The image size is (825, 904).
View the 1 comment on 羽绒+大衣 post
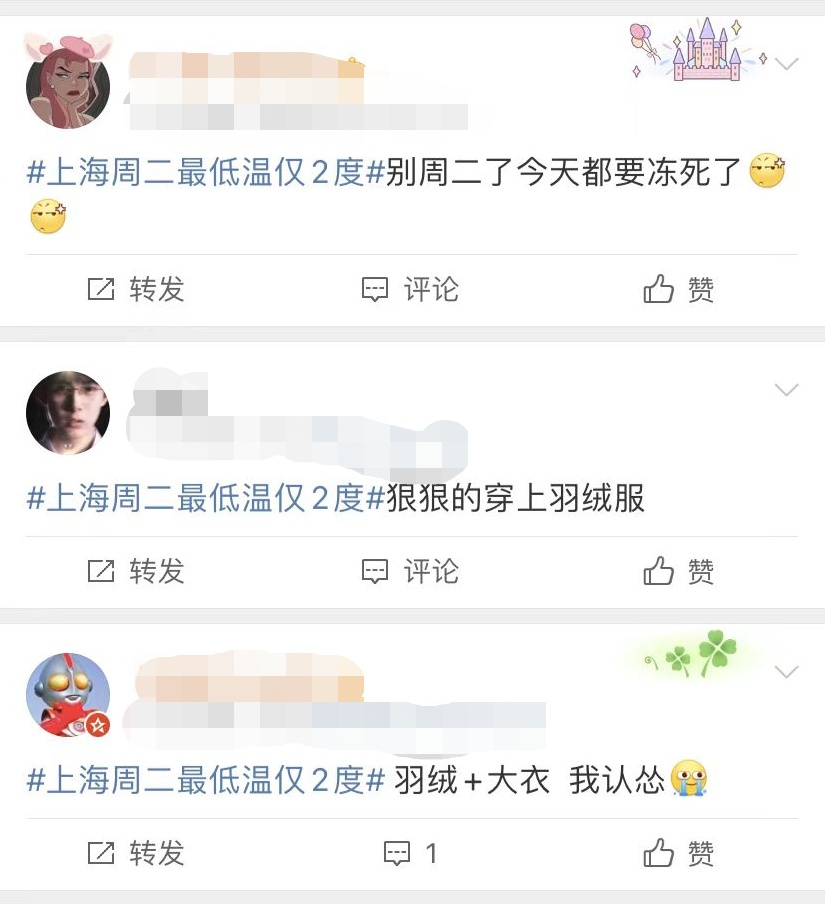(x=411, y=853)
